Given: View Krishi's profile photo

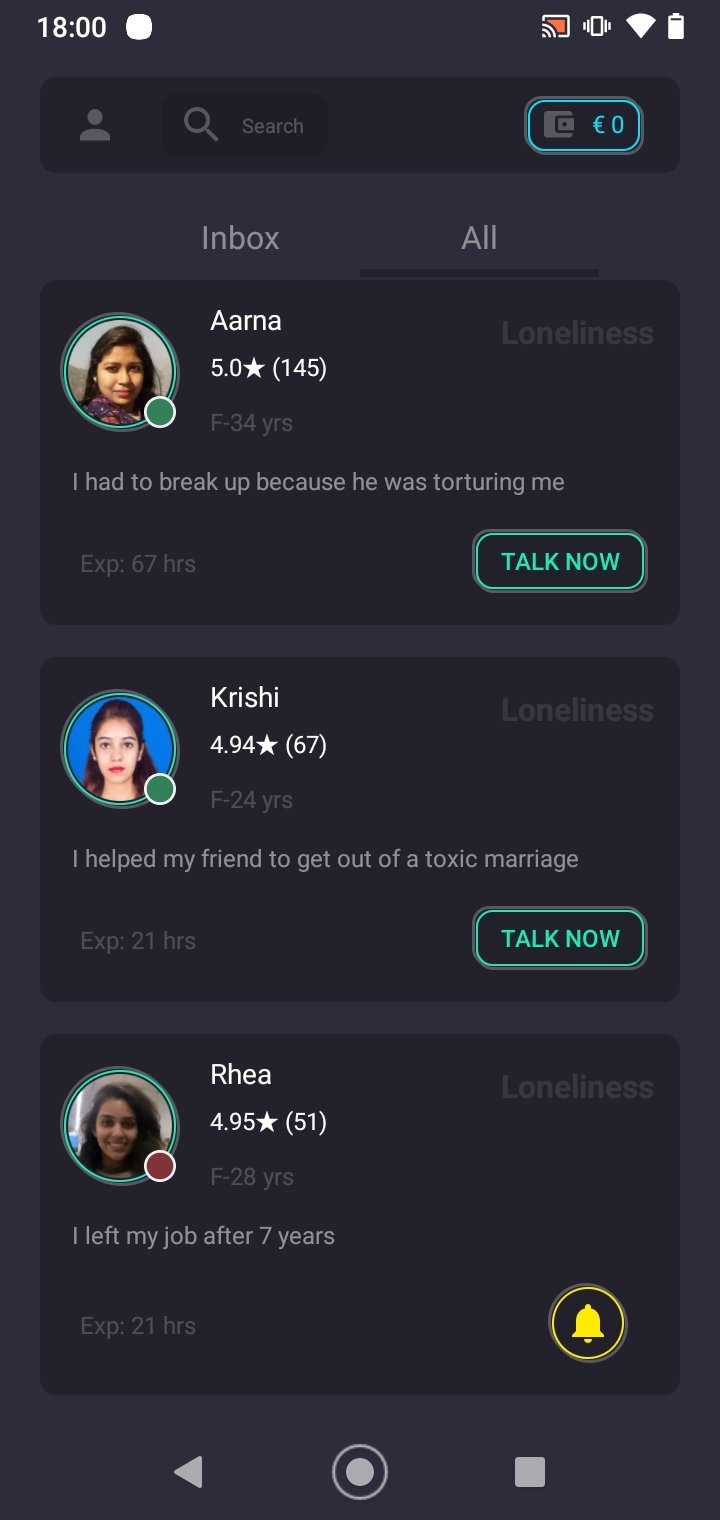Looking at the screenshot, I should click(x=120, y=749).
